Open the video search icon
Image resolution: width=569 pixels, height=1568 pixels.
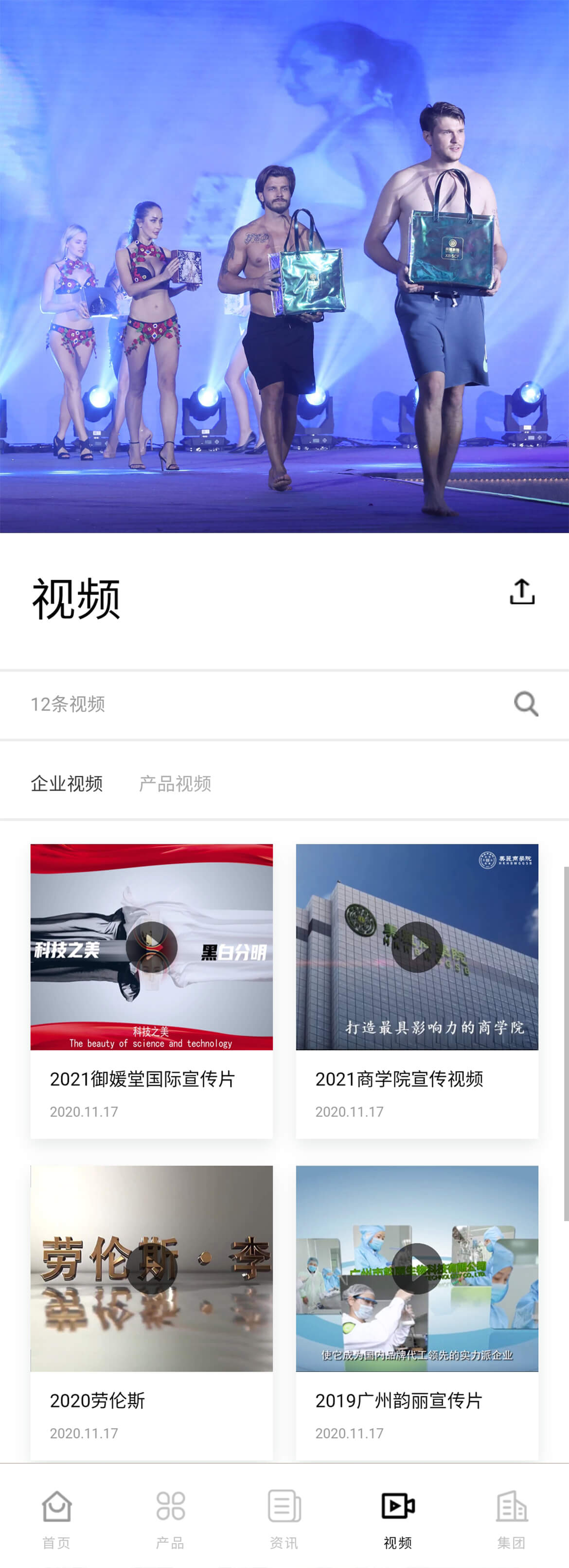coord(526,704)
